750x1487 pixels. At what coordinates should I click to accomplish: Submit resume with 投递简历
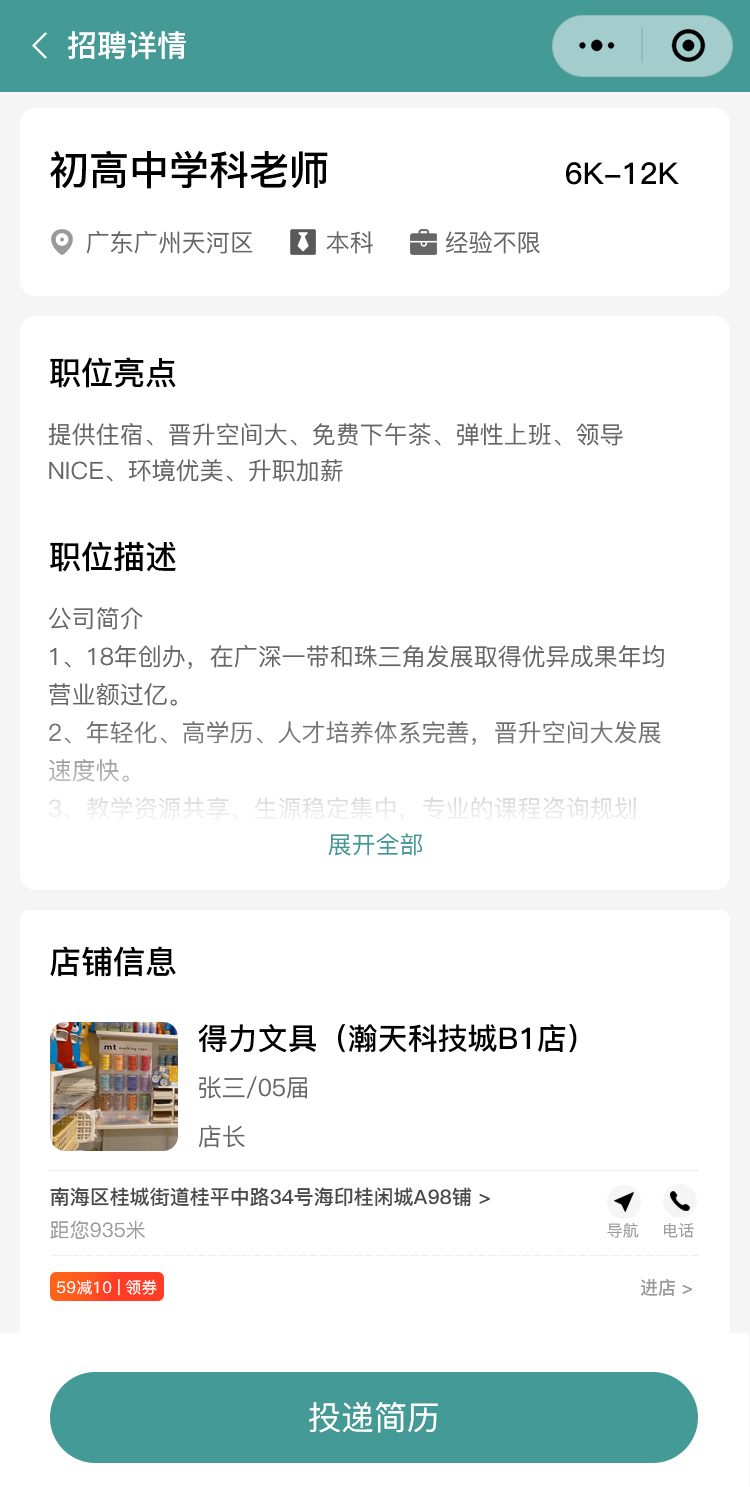374,1417
